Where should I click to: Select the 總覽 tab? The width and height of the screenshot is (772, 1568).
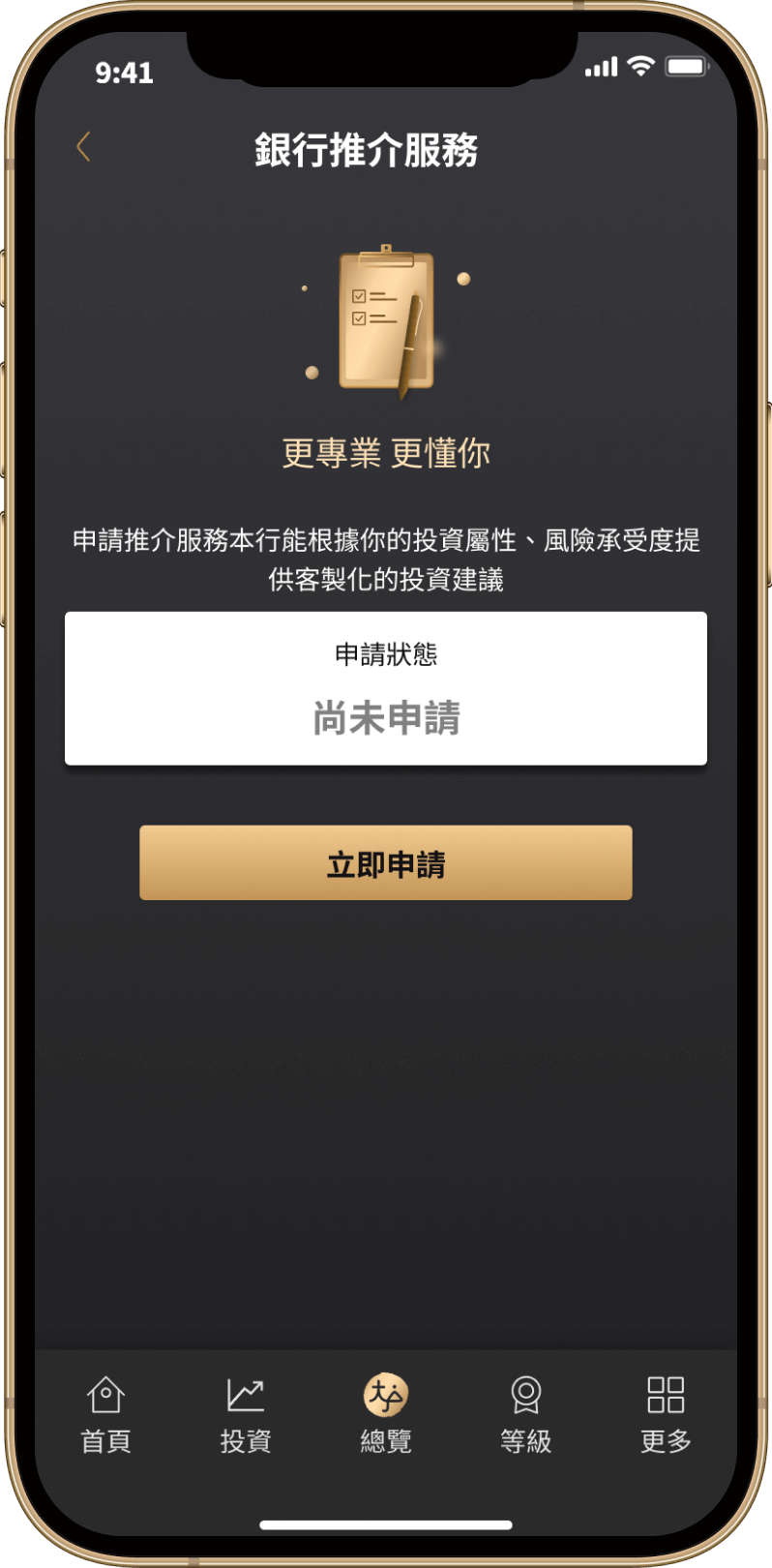coord(385,1414)
